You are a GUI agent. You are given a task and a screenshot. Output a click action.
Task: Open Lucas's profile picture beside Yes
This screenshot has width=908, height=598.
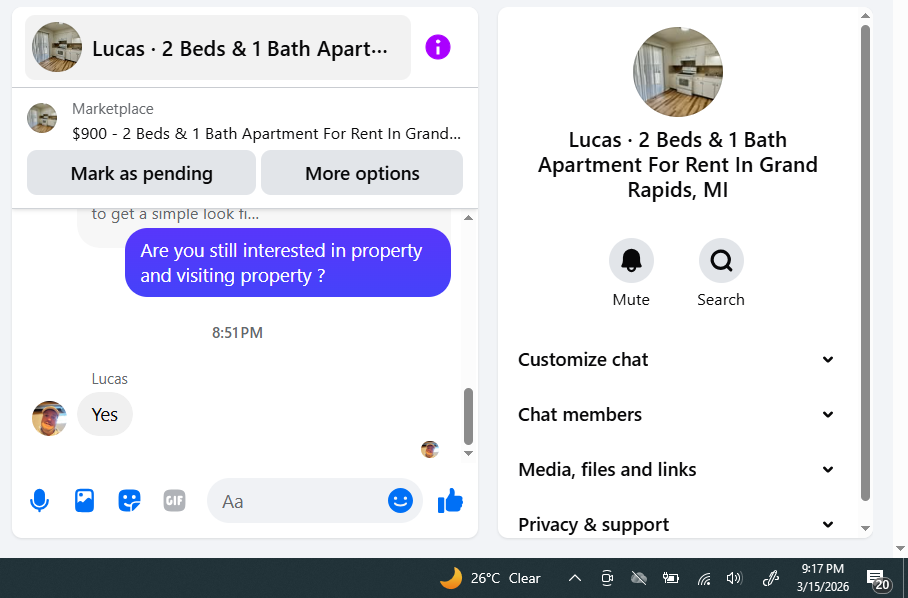49,418
